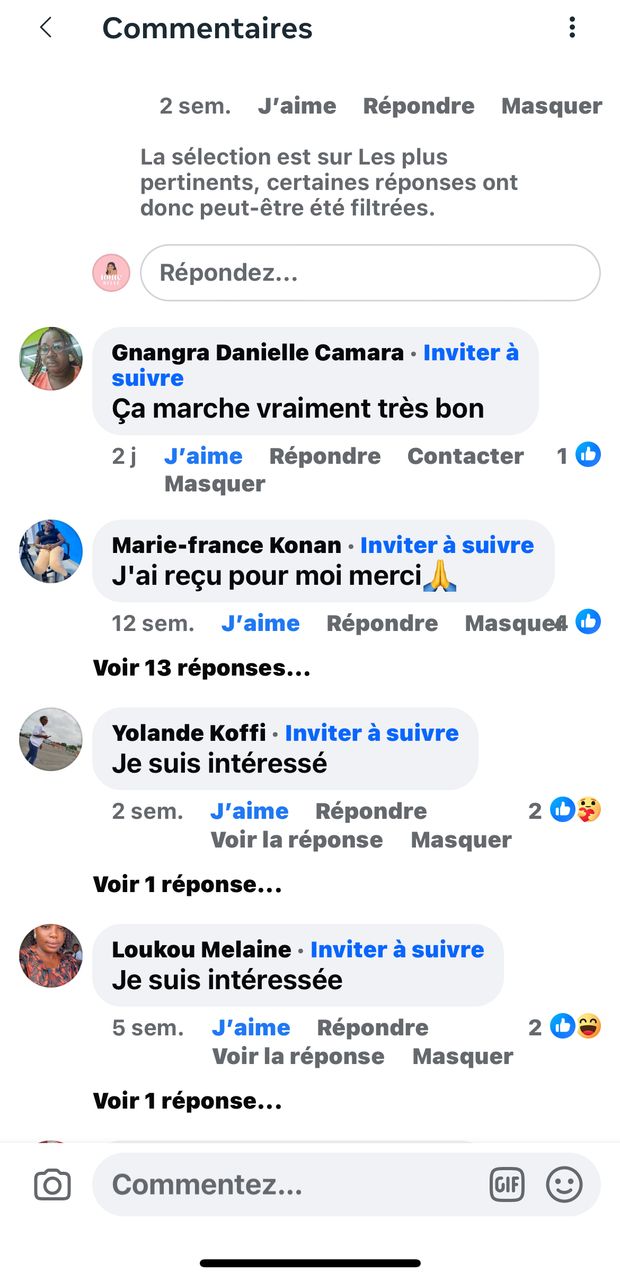Tap Masquer on the top 2 sem. comment

[x=551, y=106]
